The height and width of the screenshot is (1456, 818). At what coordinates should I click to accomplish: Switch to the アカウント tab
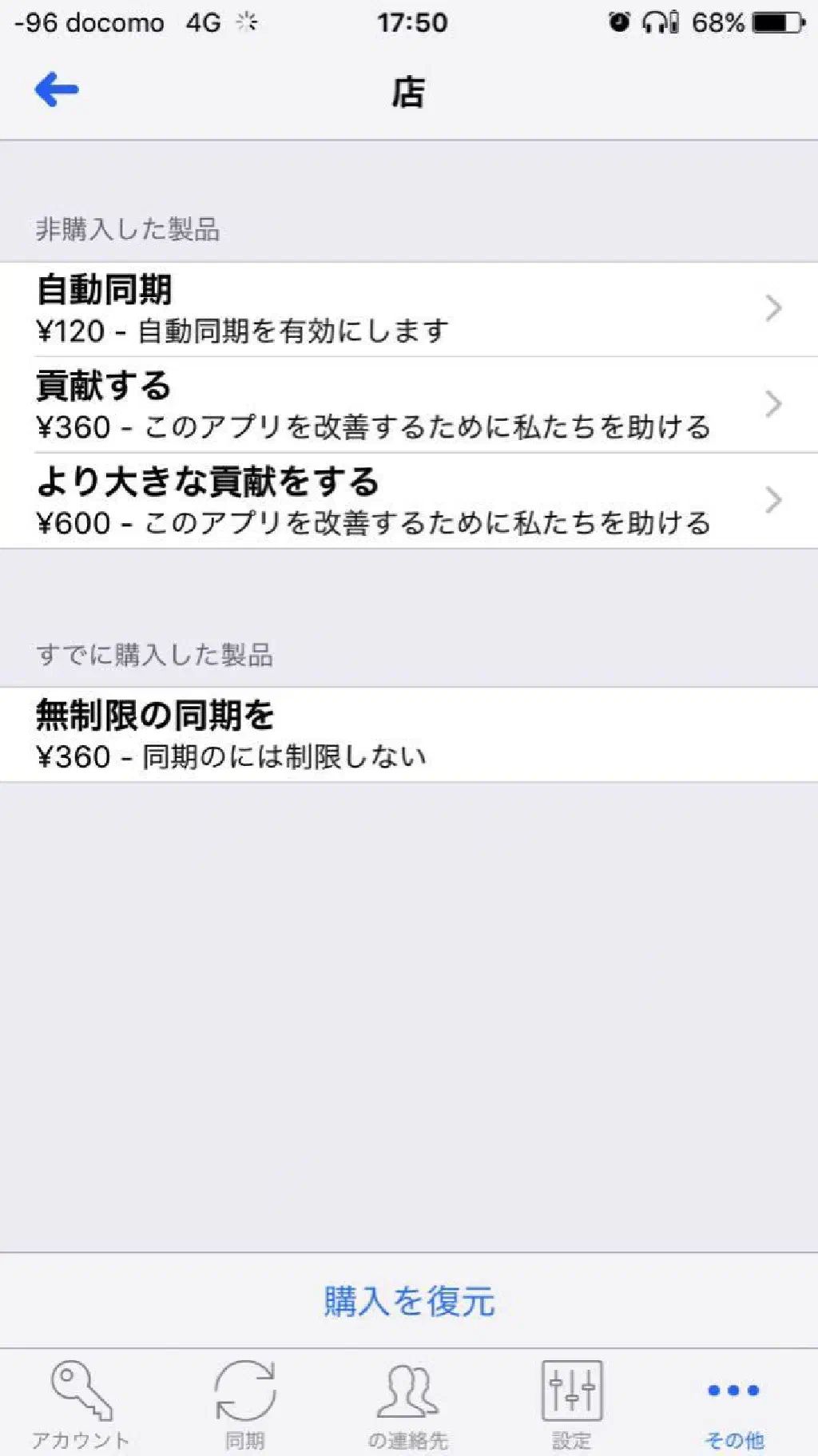click(81, 1404)
